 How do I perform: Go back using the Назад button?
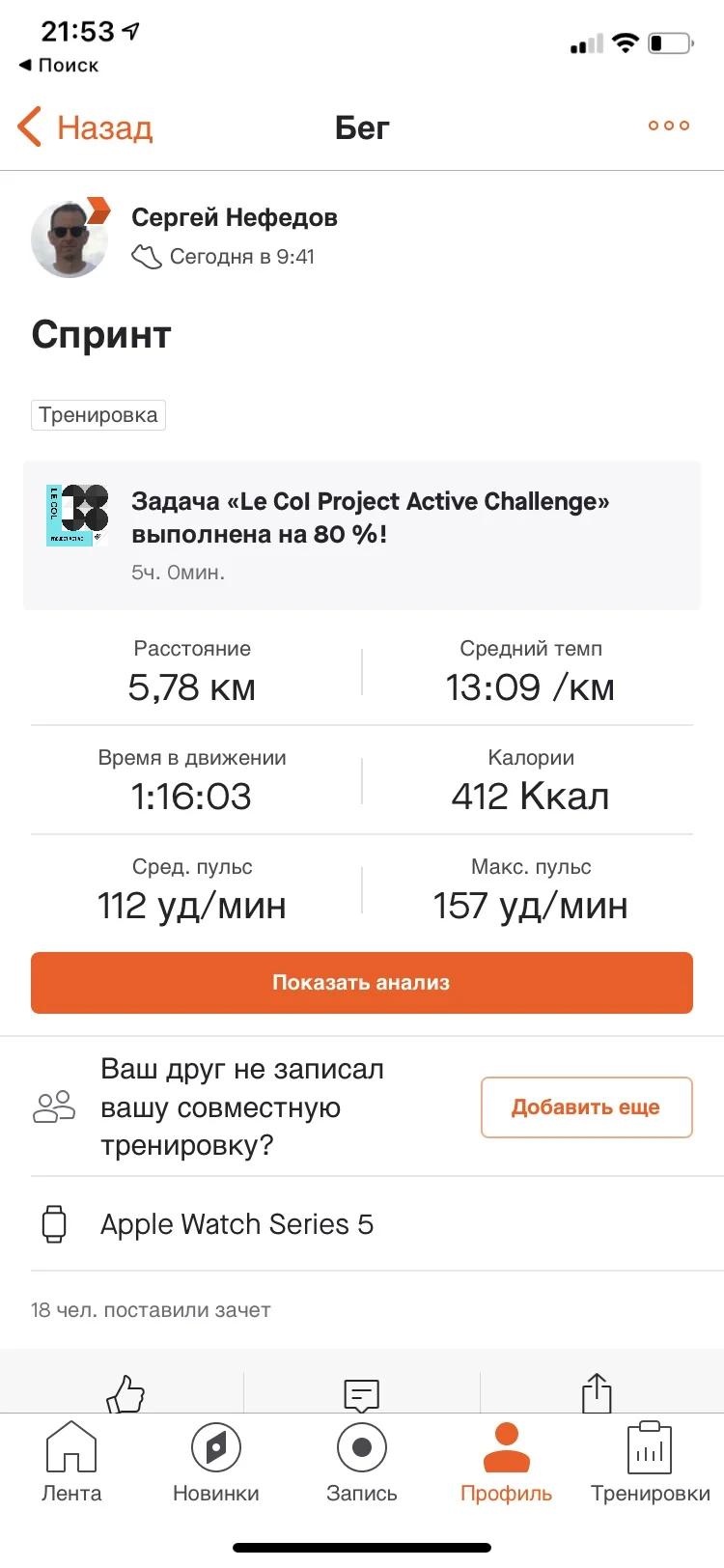click(x=86, y=127)
